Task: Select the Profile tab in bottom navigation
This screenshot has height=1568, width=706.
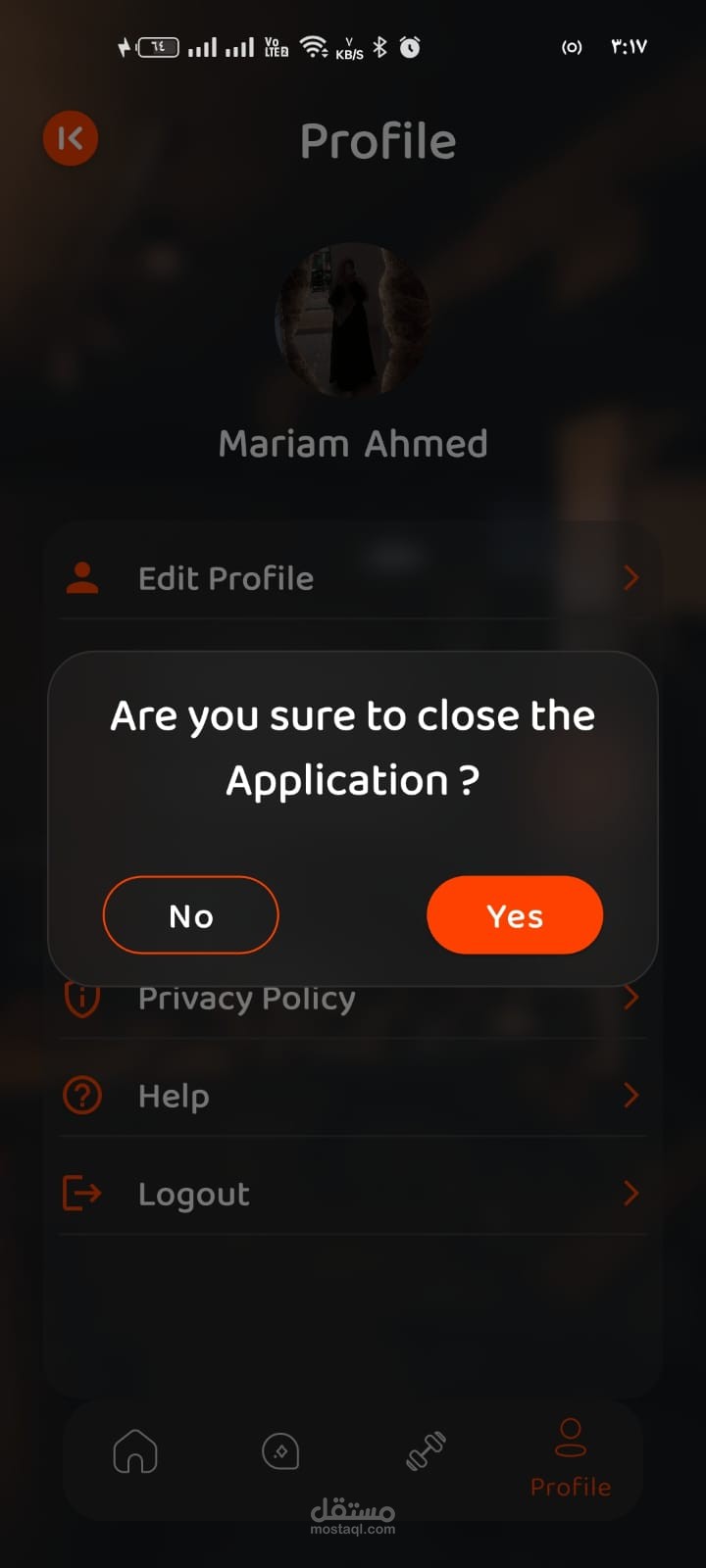Action: tap(570, 1457)
